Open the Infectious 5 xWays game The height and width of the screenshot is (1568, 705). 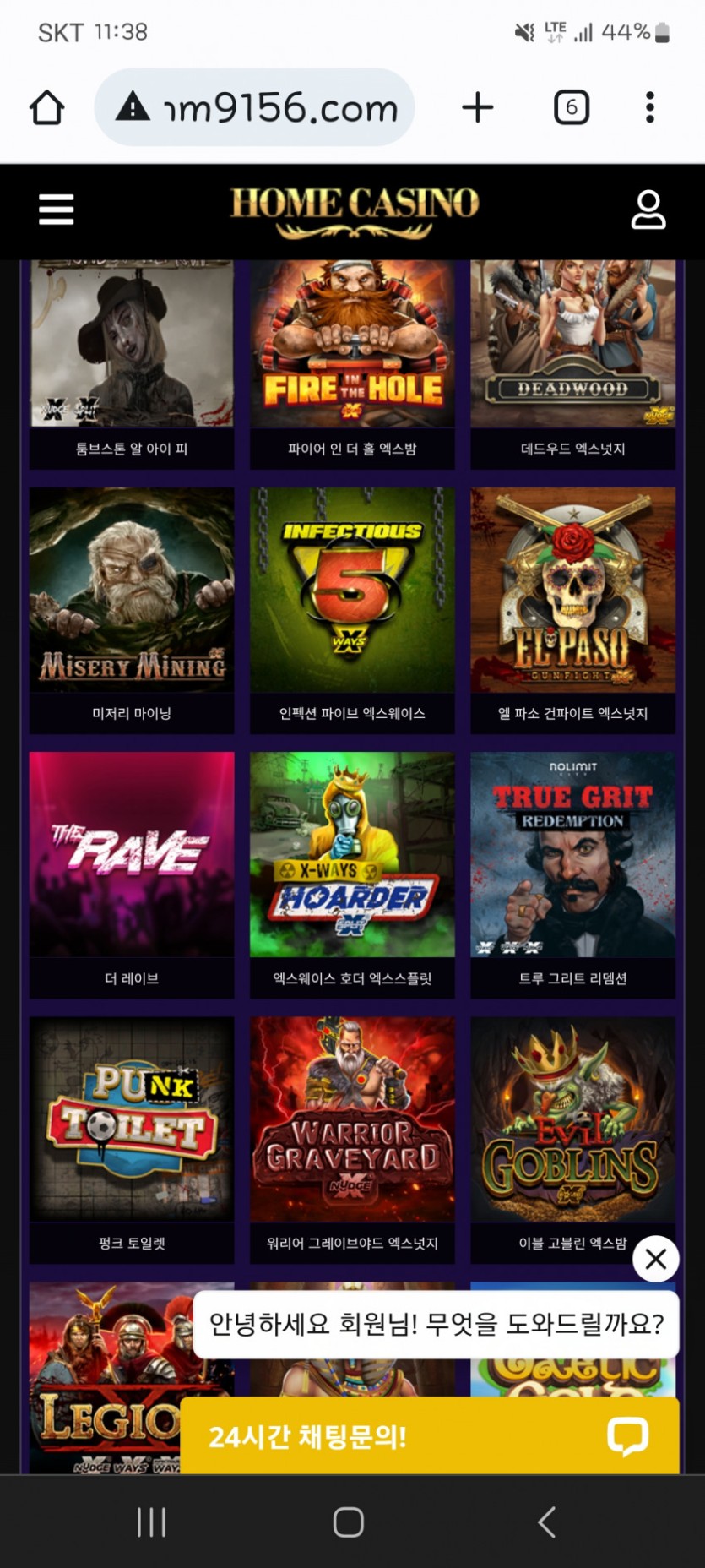[352, 610]
